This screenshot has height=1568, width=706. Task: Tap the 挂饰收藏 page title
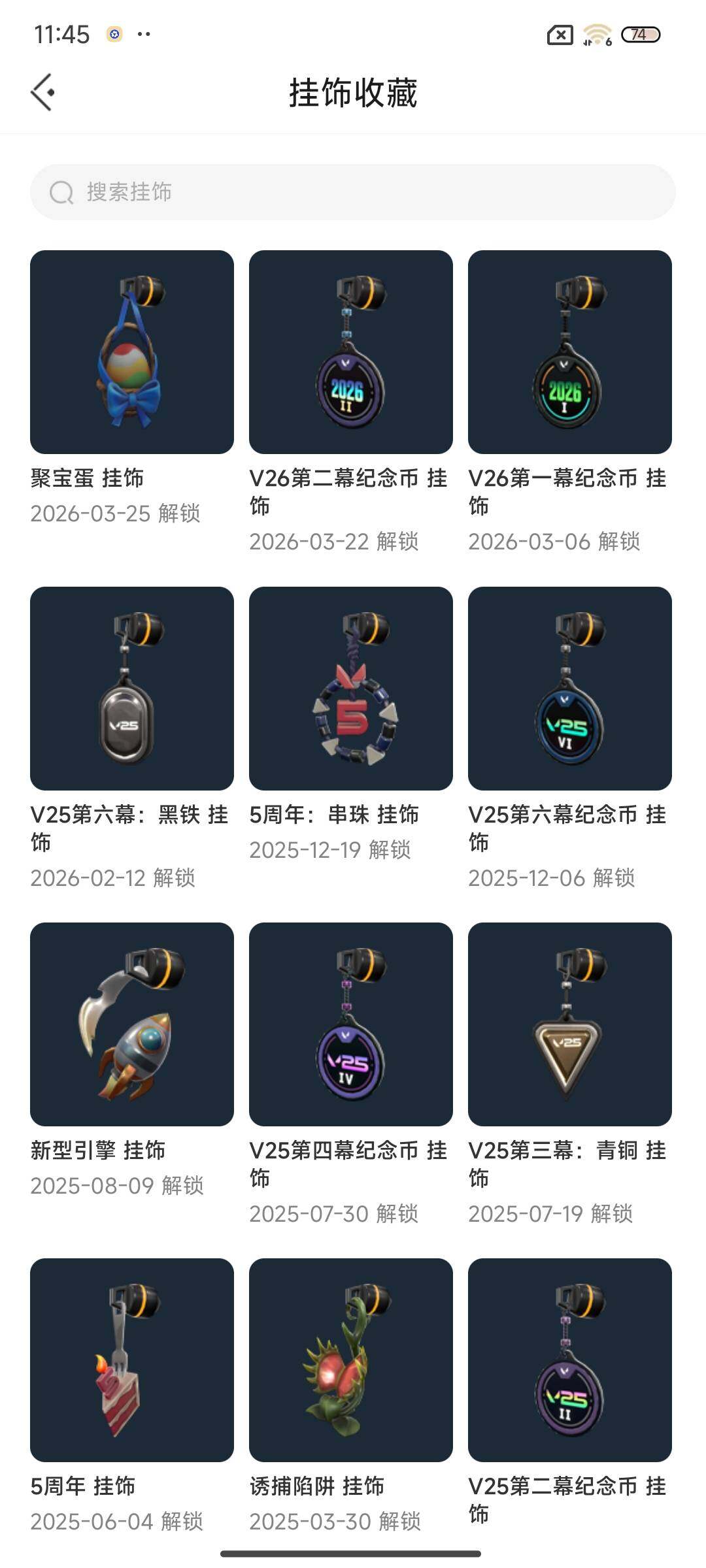(353, 93)
